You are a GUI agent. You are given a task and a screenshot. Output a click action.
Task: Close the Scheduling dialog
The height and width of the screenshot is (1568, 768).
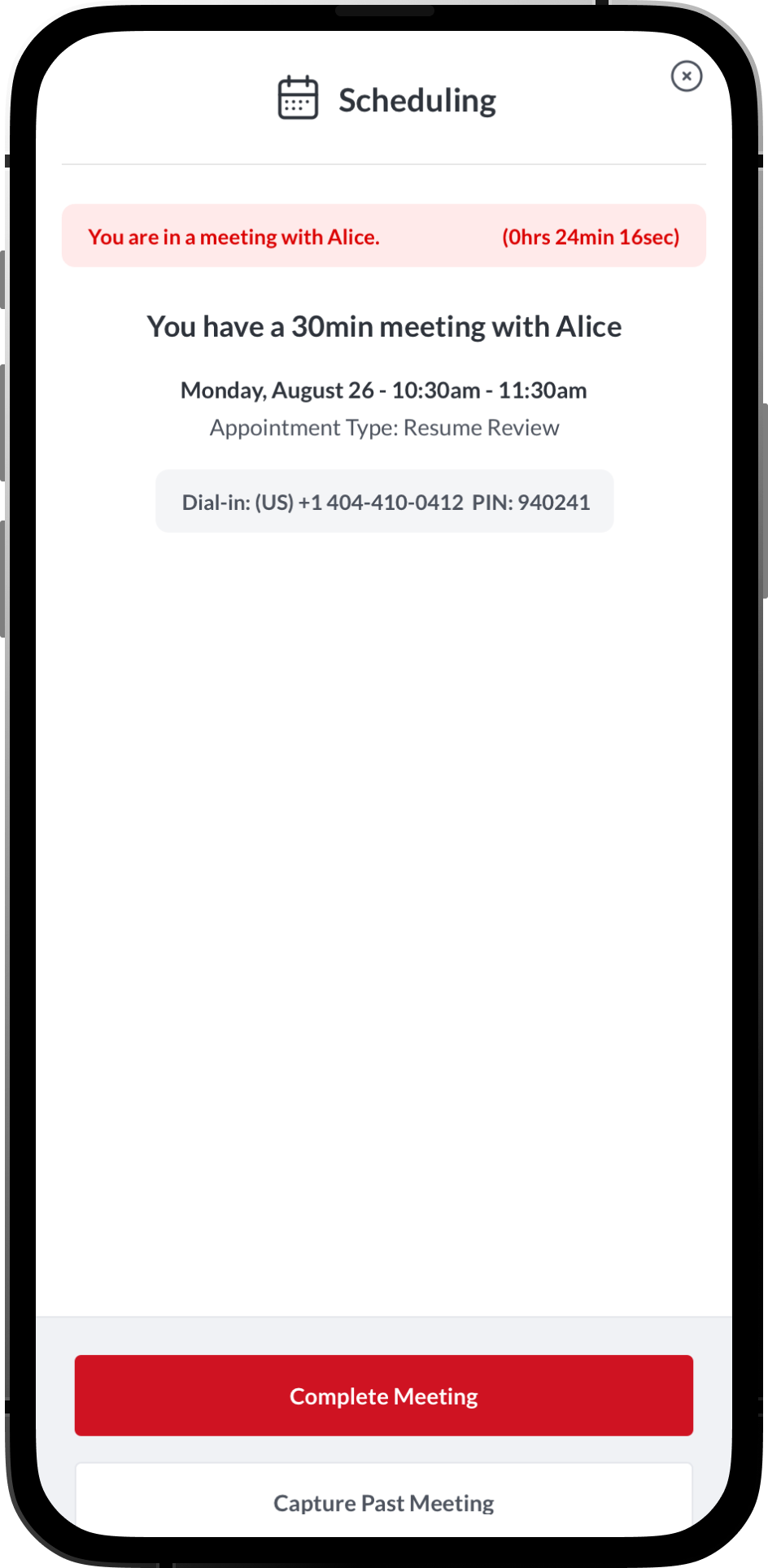686,76
